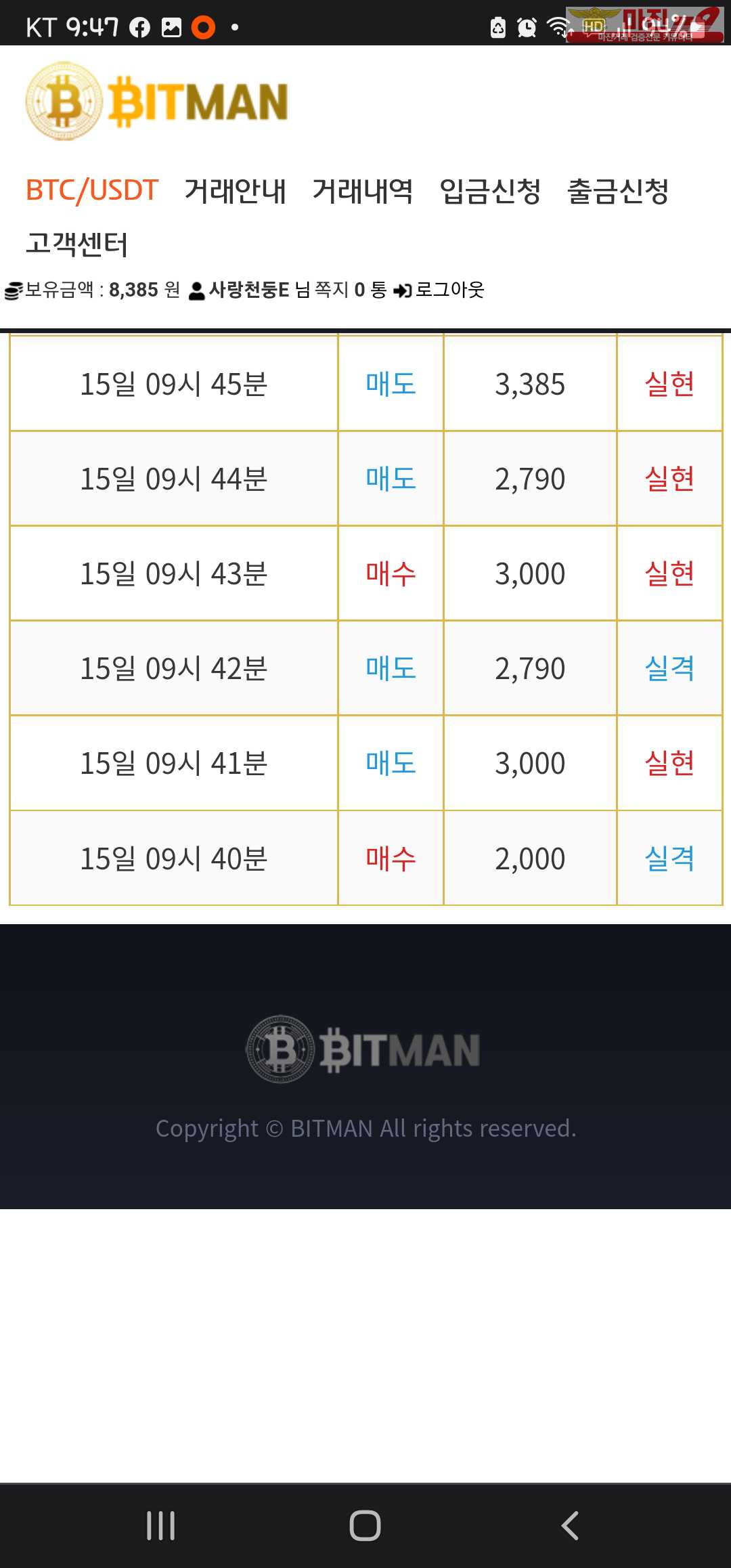This screenshot has height=1568, width=731.
Task: Open the 입금신청 deposit request page
Action: (490, 191)
